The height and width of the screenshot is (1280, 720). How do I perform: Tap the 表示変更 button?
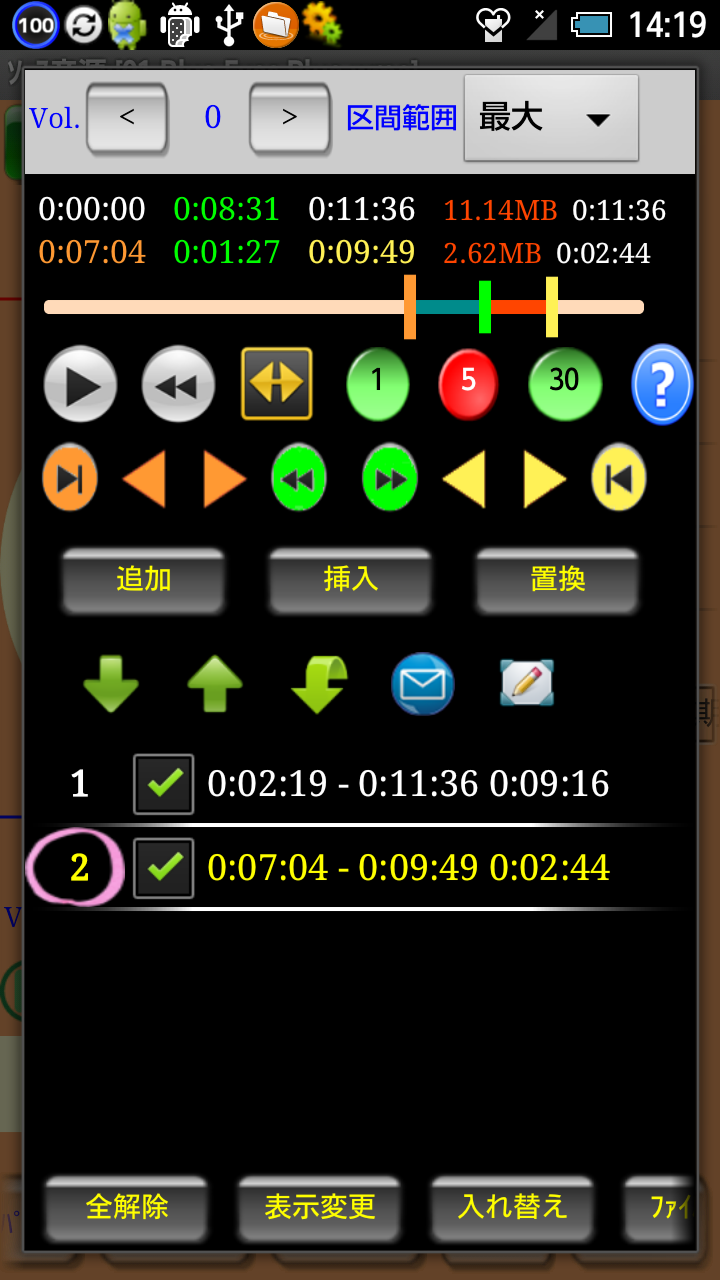(x=320, y=1207)
